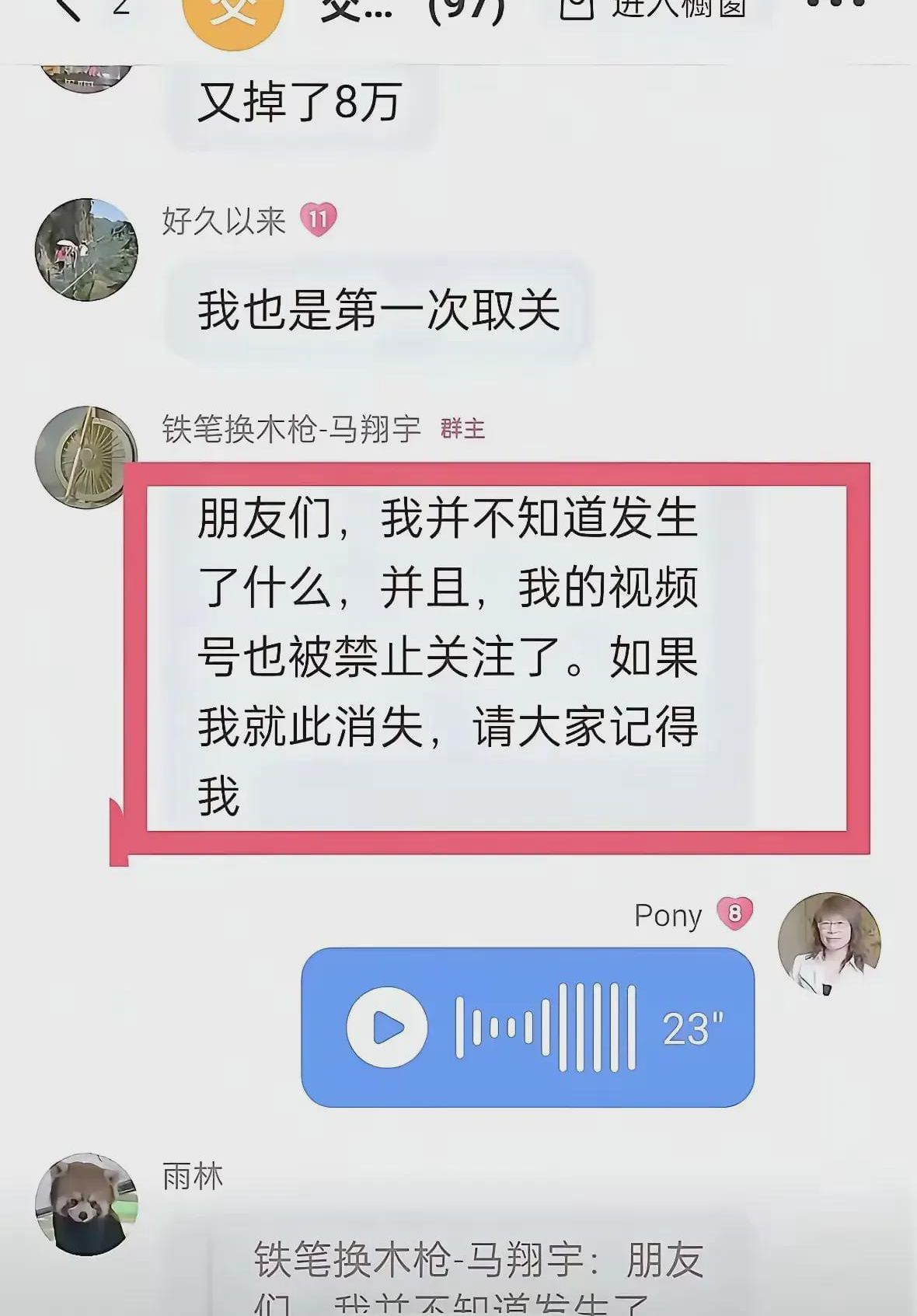Viewport: 917px width, 1316px height.
Task: Open Pony's profile picture
Action: [829, 944]
